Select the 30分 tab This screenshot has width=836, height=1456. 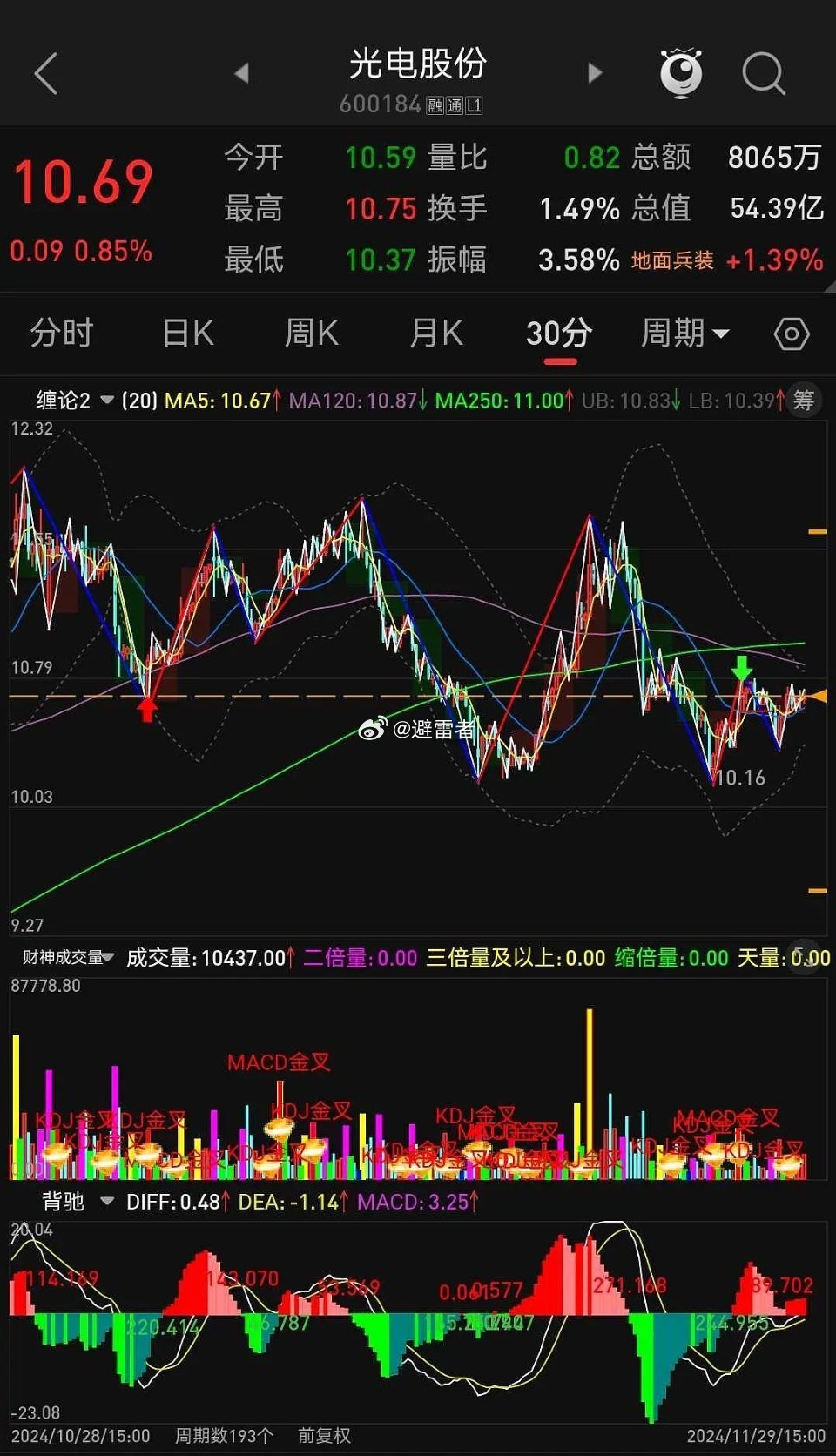pos(559,333)
